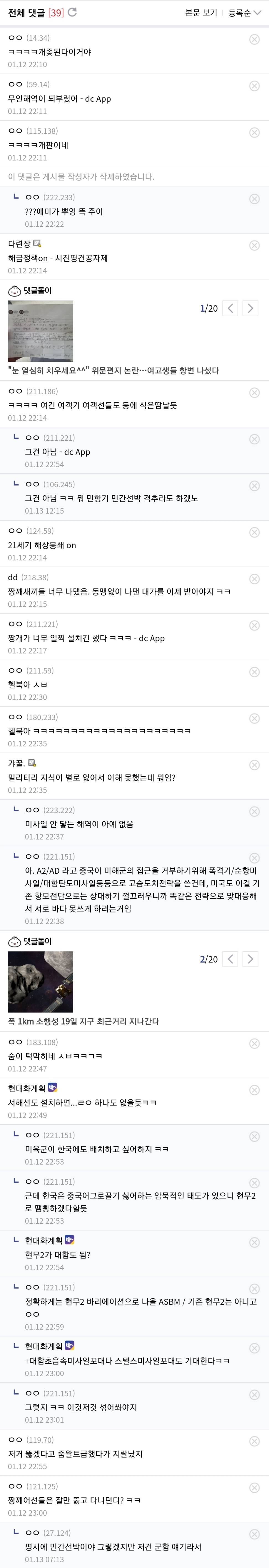Open the 위문편지 논란 news thumbnail
Viewport: 269px width, 1568px height.
point(40,331)
